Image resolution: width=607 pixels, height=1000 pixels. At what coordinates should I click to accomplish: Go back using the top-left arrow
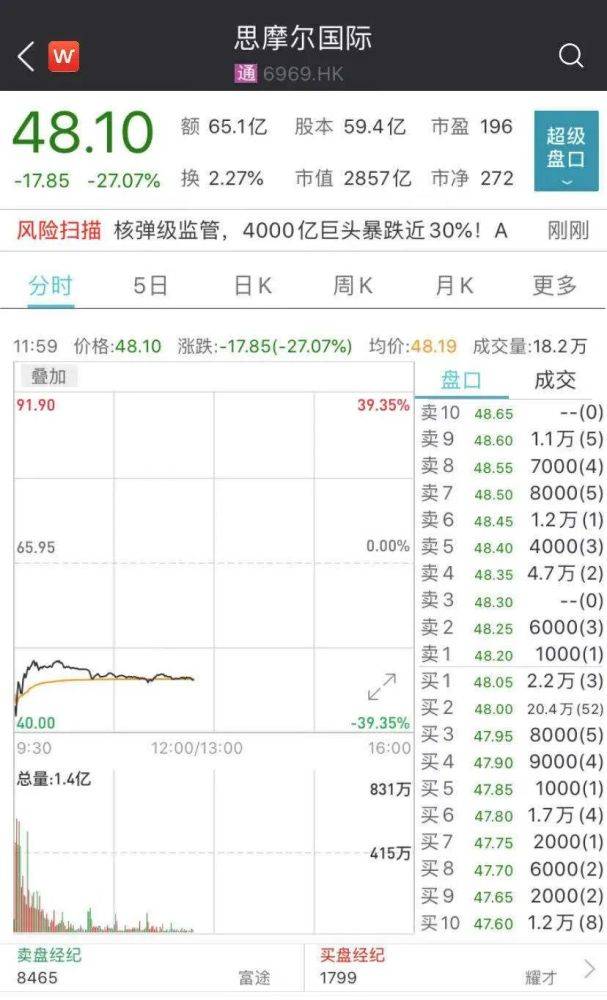[x=26, y=56]
